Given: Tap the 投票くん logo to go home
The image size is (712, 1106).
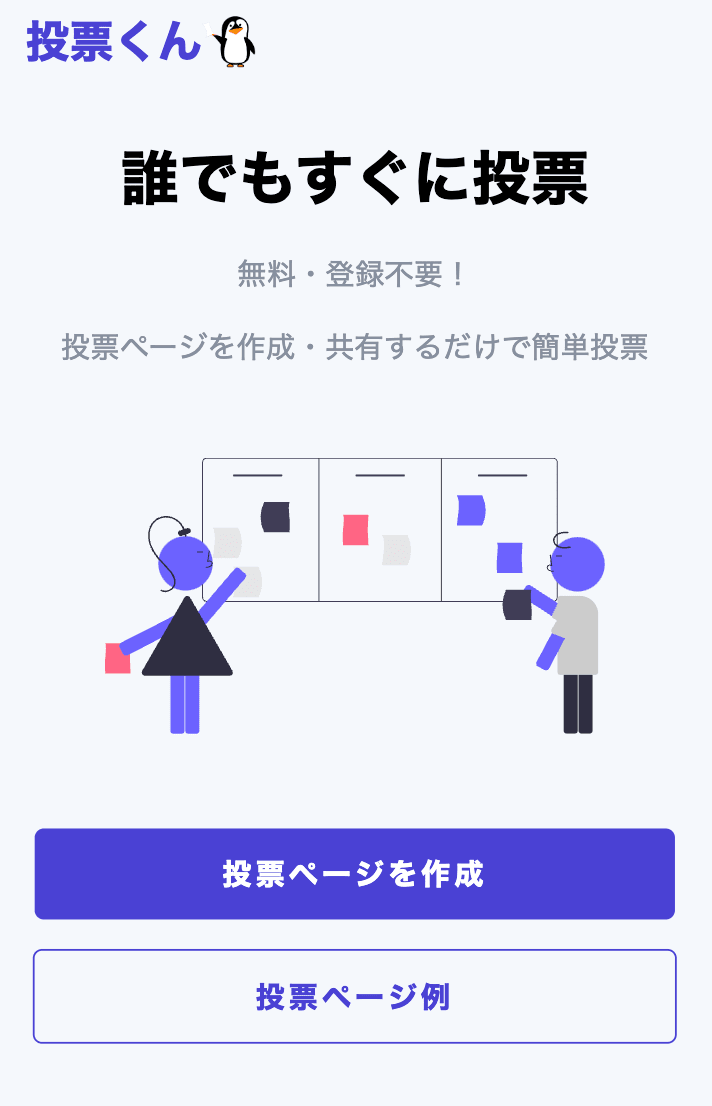Looking at the screenshot, I should tap(140, 42).
